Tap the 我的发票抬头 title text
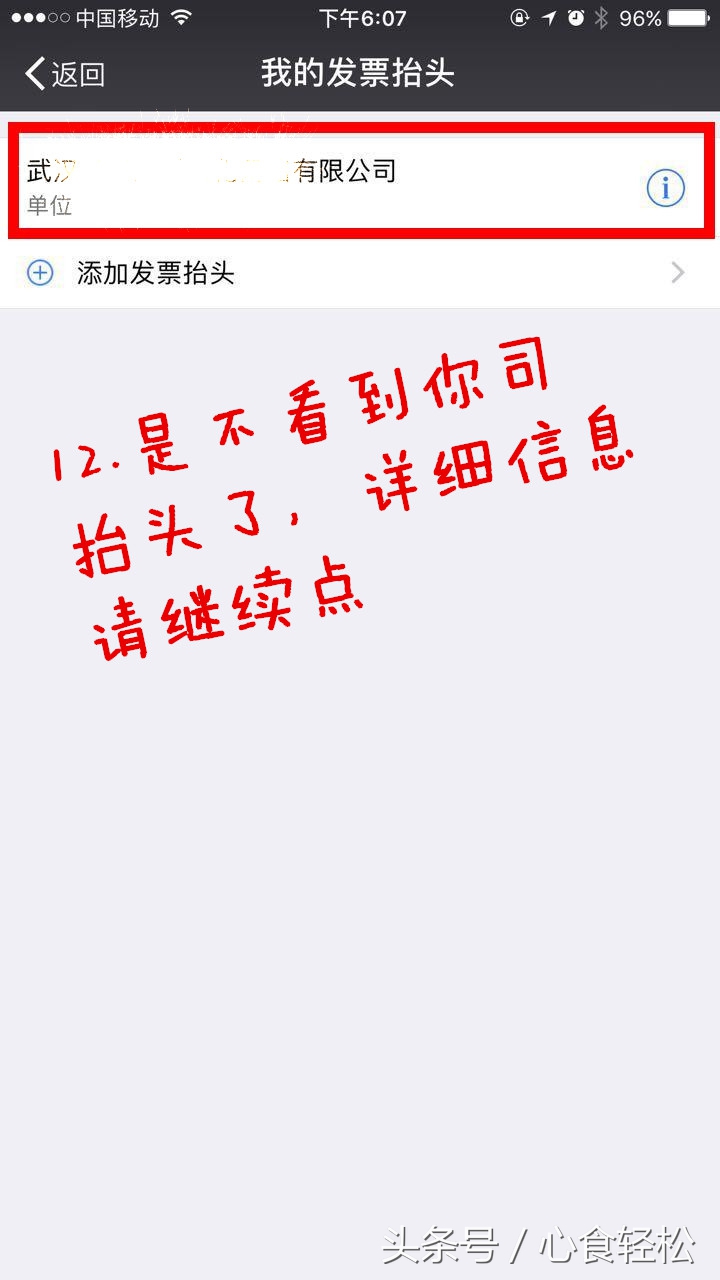This screenshot has height=1280, width=720. 360,73
